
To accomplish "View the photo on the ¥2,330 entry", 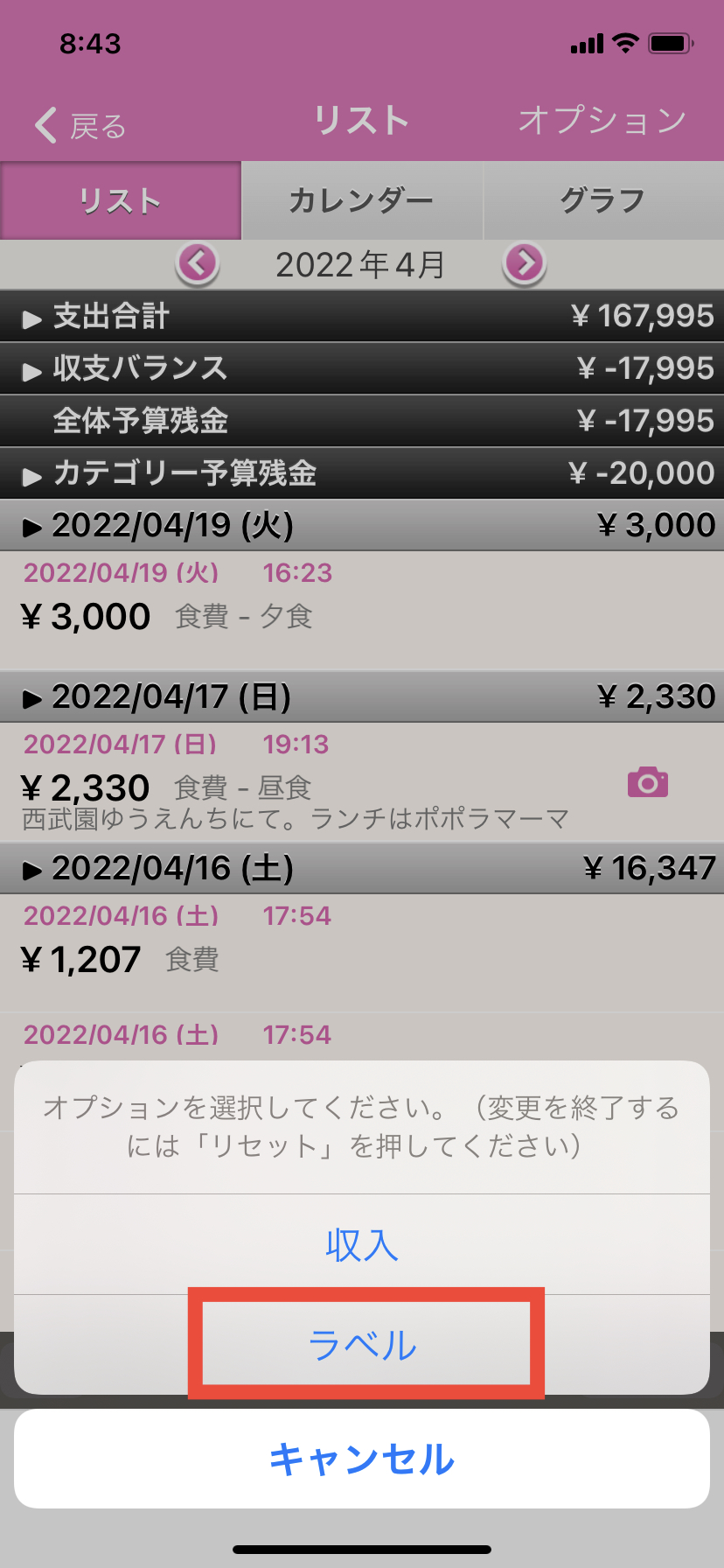I will coord(647,782).
